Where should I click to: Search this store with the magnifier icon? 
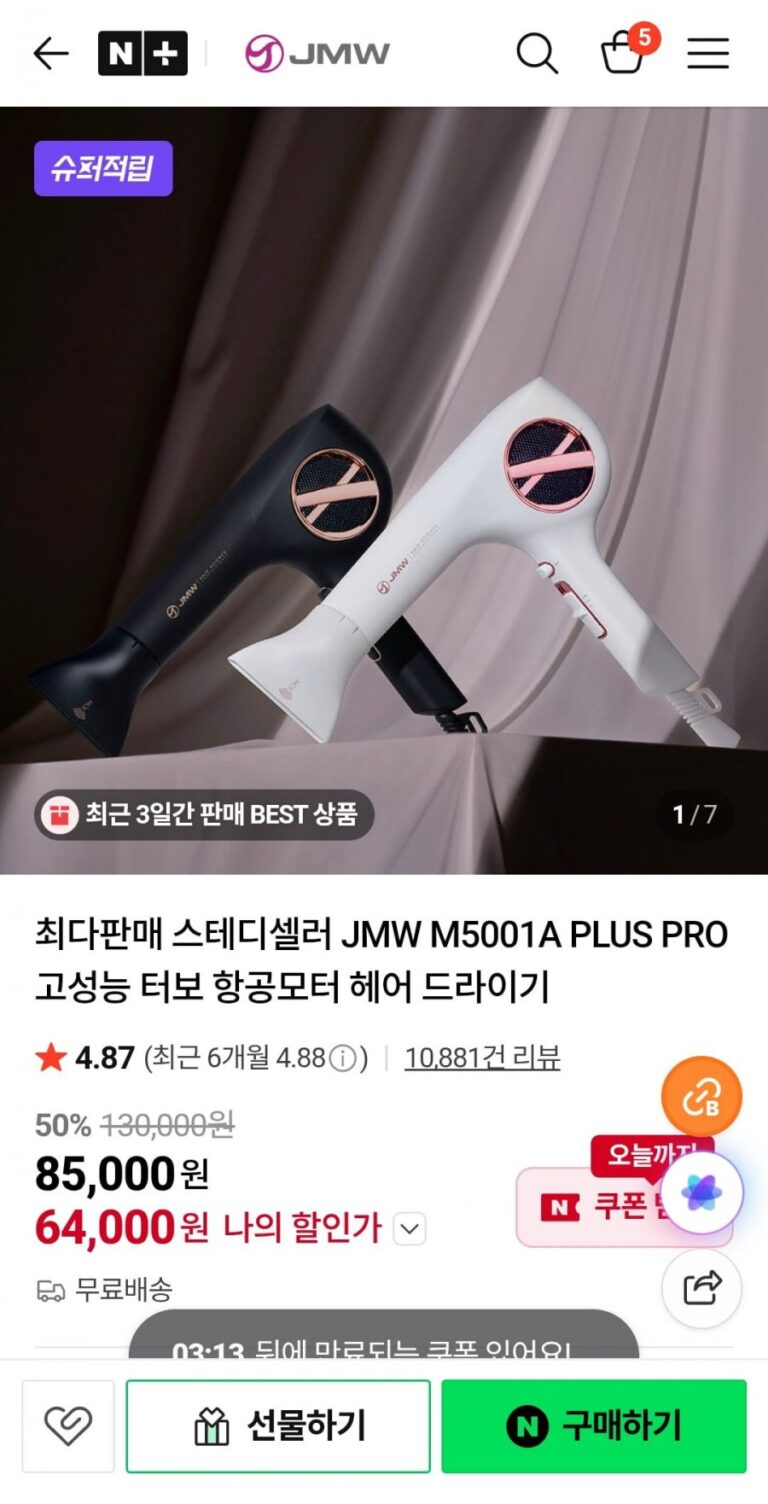coord(537,54)
